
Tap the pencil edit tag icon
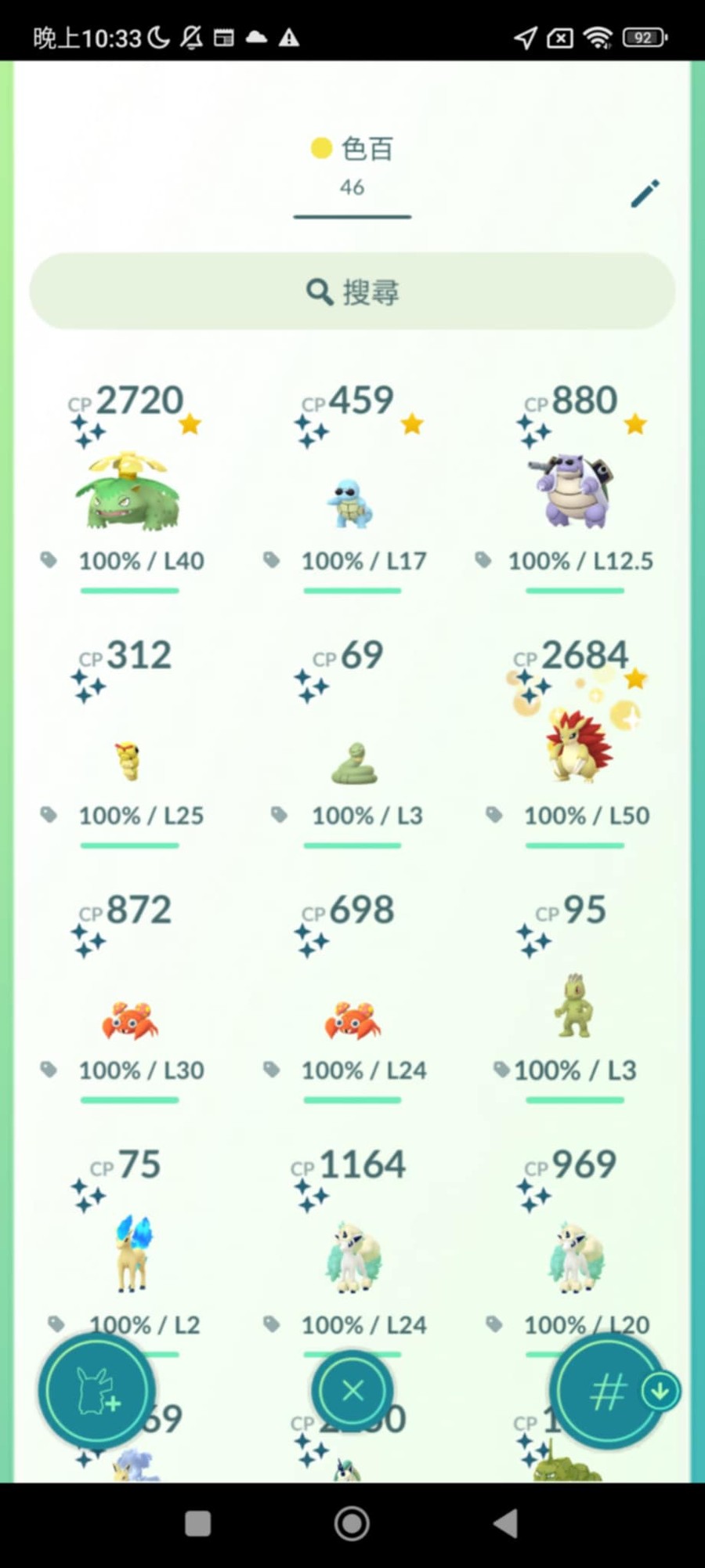click(645, 194)
